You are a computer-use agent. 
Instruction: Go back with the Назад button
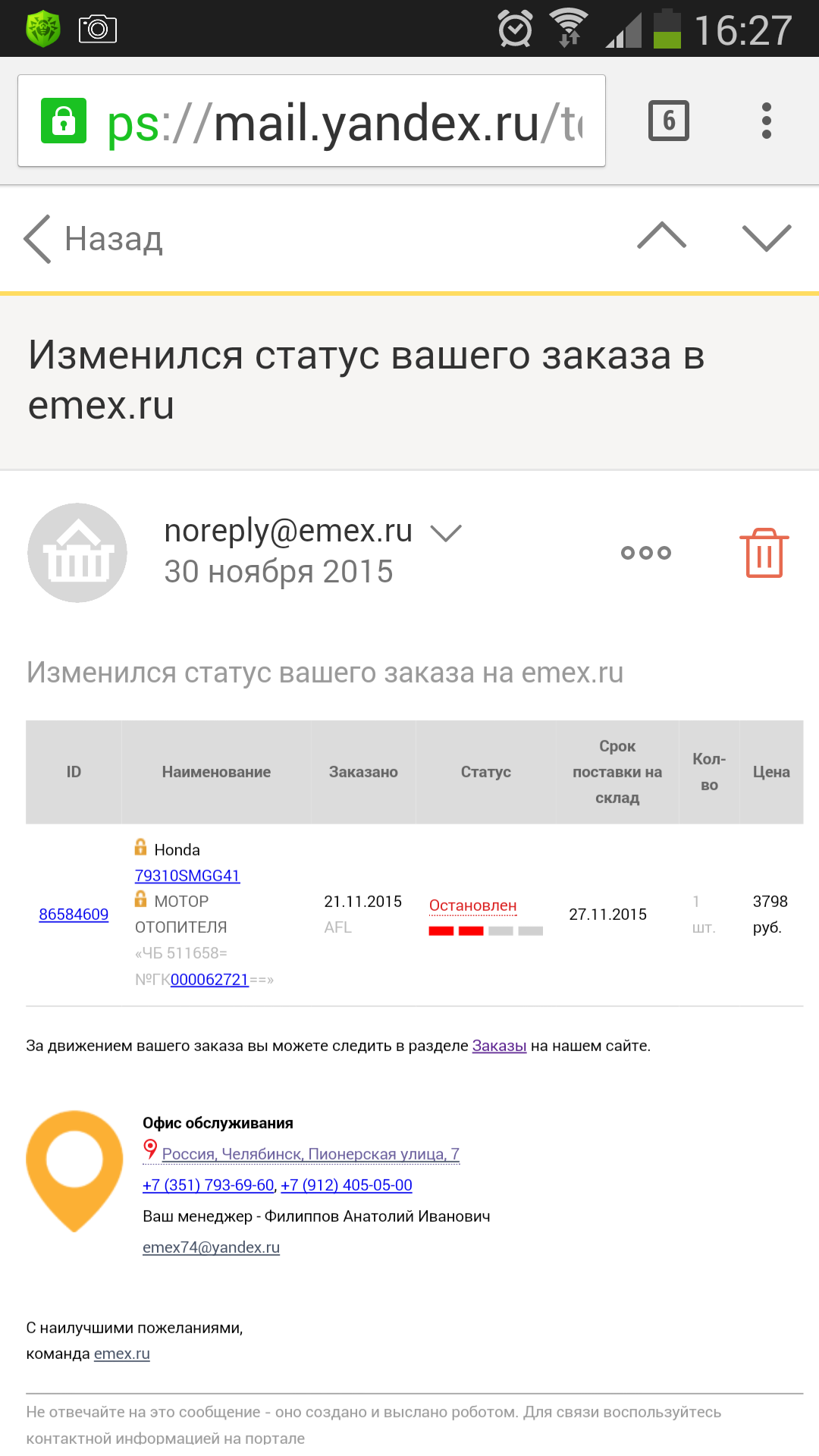(94, 239)
